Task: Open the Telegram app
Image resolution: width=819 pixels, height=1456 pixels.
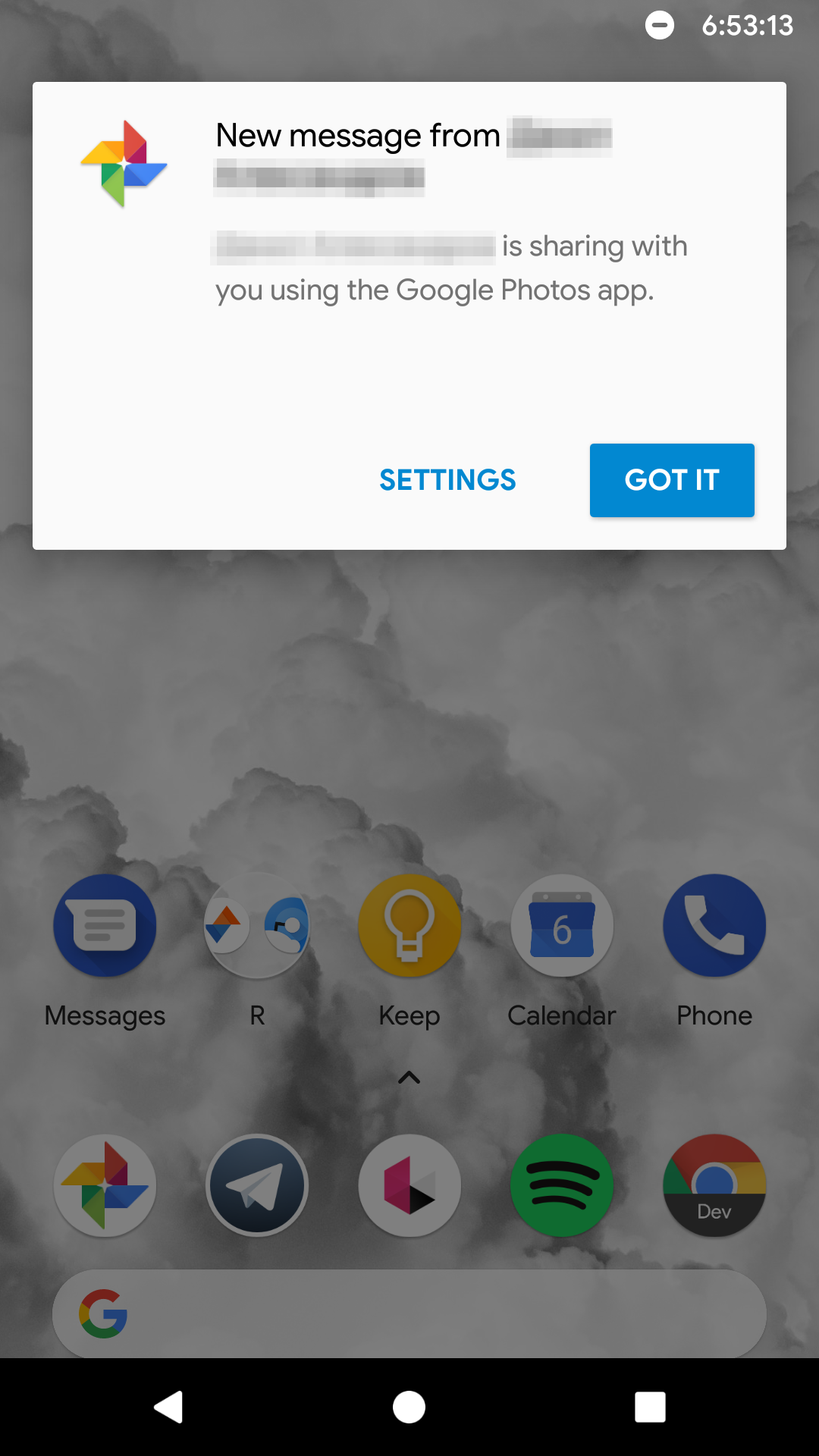Action: tap(257, 1185)
